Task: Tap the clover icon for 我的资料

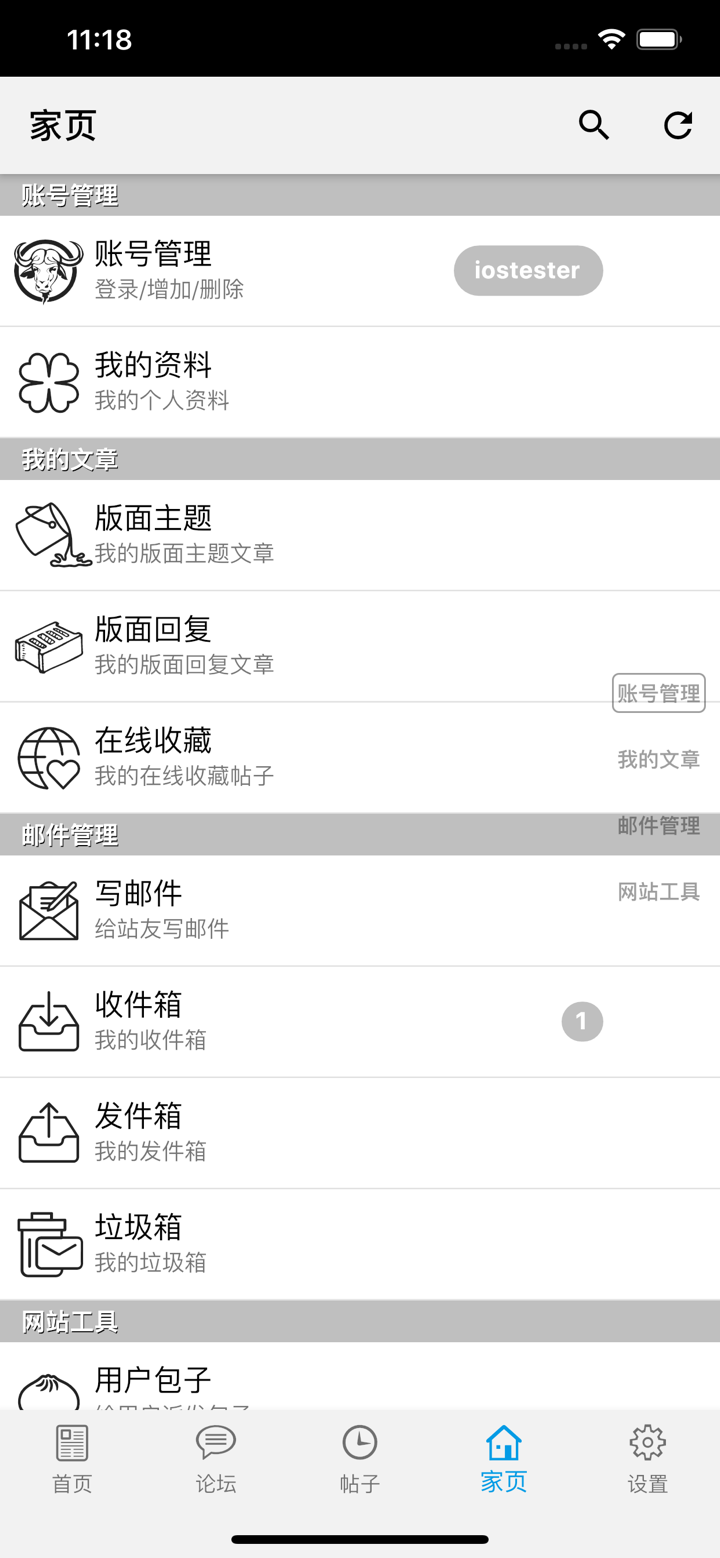Action: [x=46, y=381]
